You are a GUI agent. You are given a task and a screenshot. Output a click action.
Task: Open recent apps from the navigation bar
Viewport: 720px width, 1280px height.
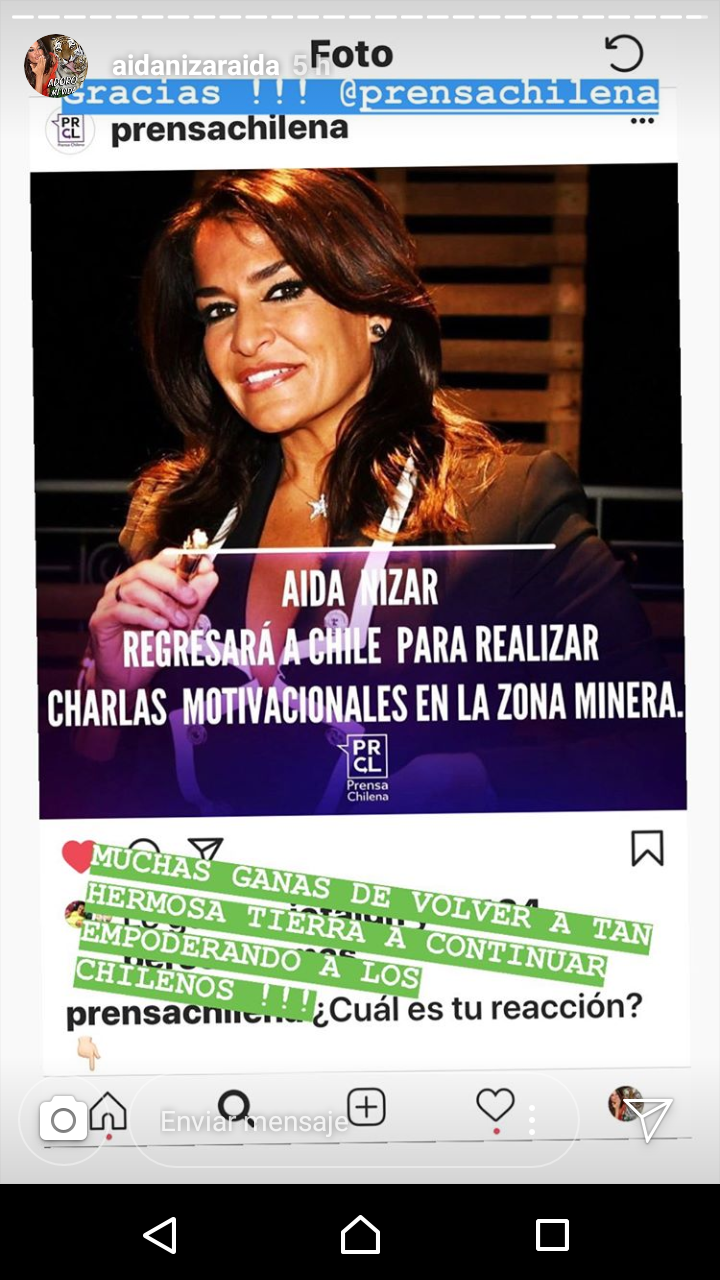tap(552, 1235)
